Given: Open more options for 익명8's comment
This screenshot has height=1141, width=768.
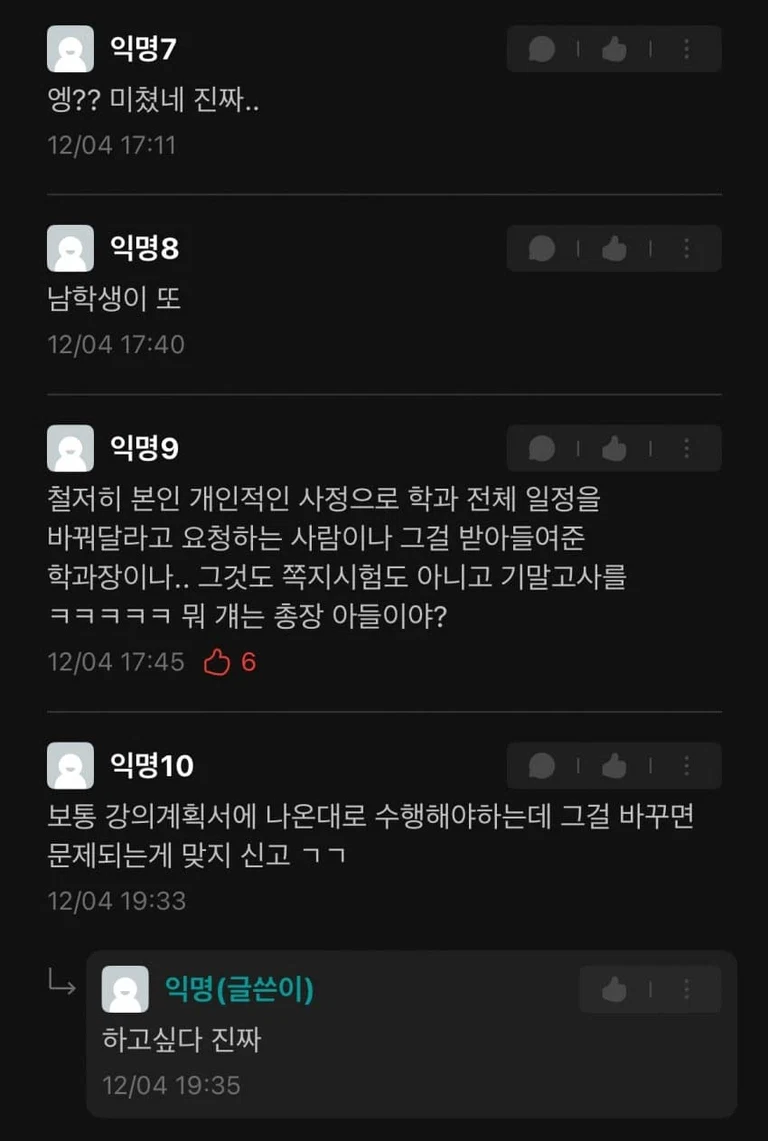Looking at the screenshot, I should 686,249.
